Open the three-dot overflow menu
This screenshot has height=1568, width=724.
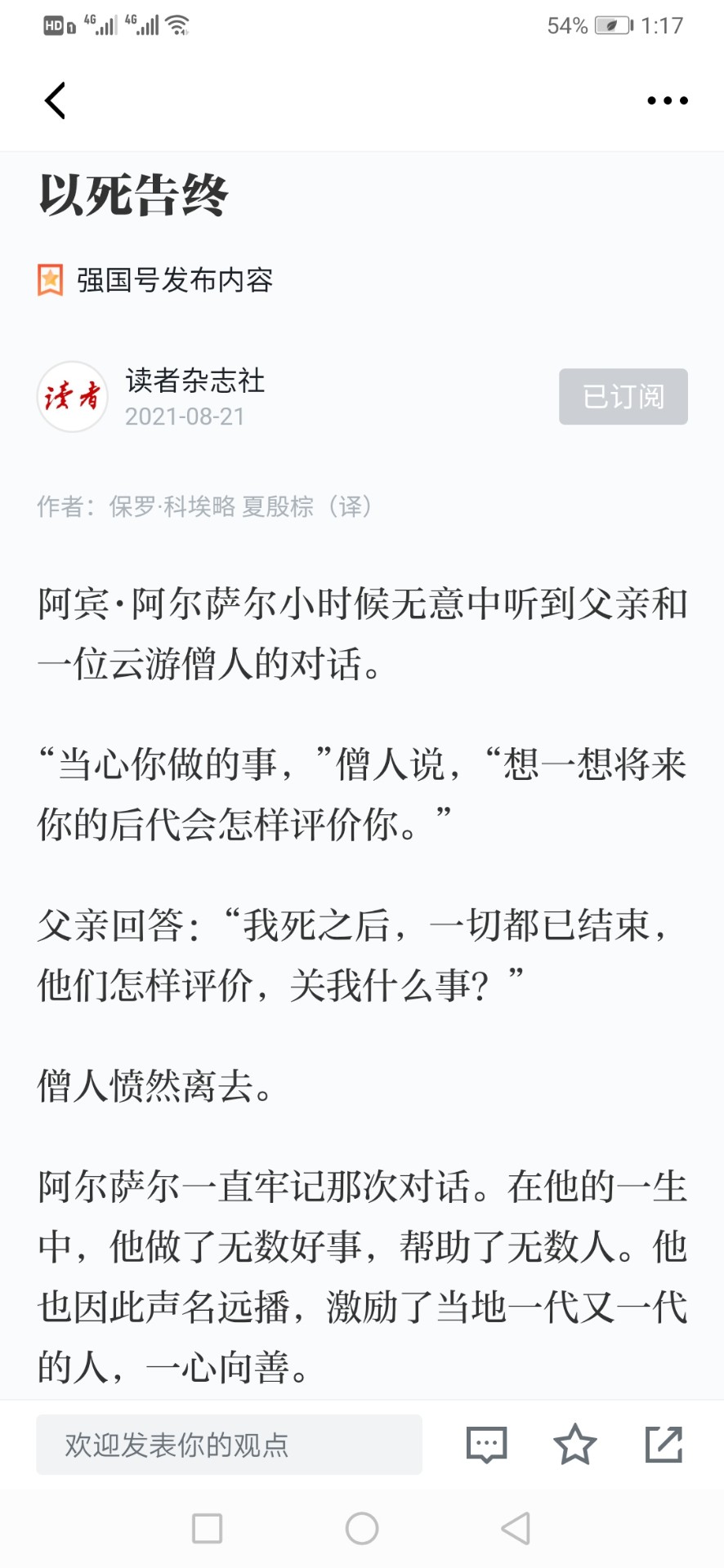coord(667,100)
